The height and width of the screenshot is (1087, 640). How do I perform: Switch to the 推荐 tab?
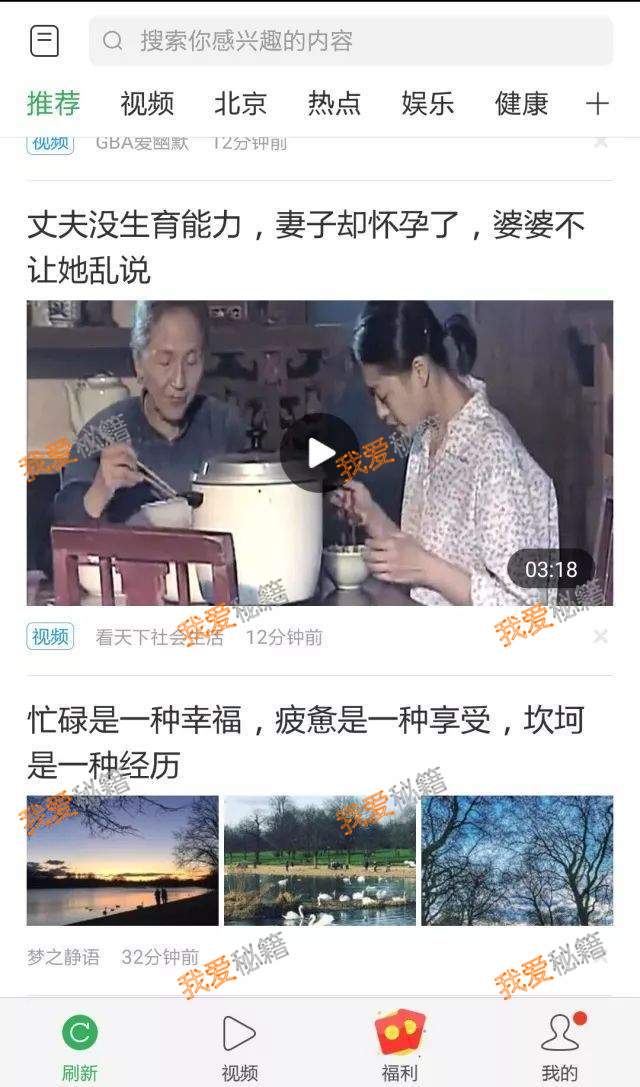coord(53,103)
